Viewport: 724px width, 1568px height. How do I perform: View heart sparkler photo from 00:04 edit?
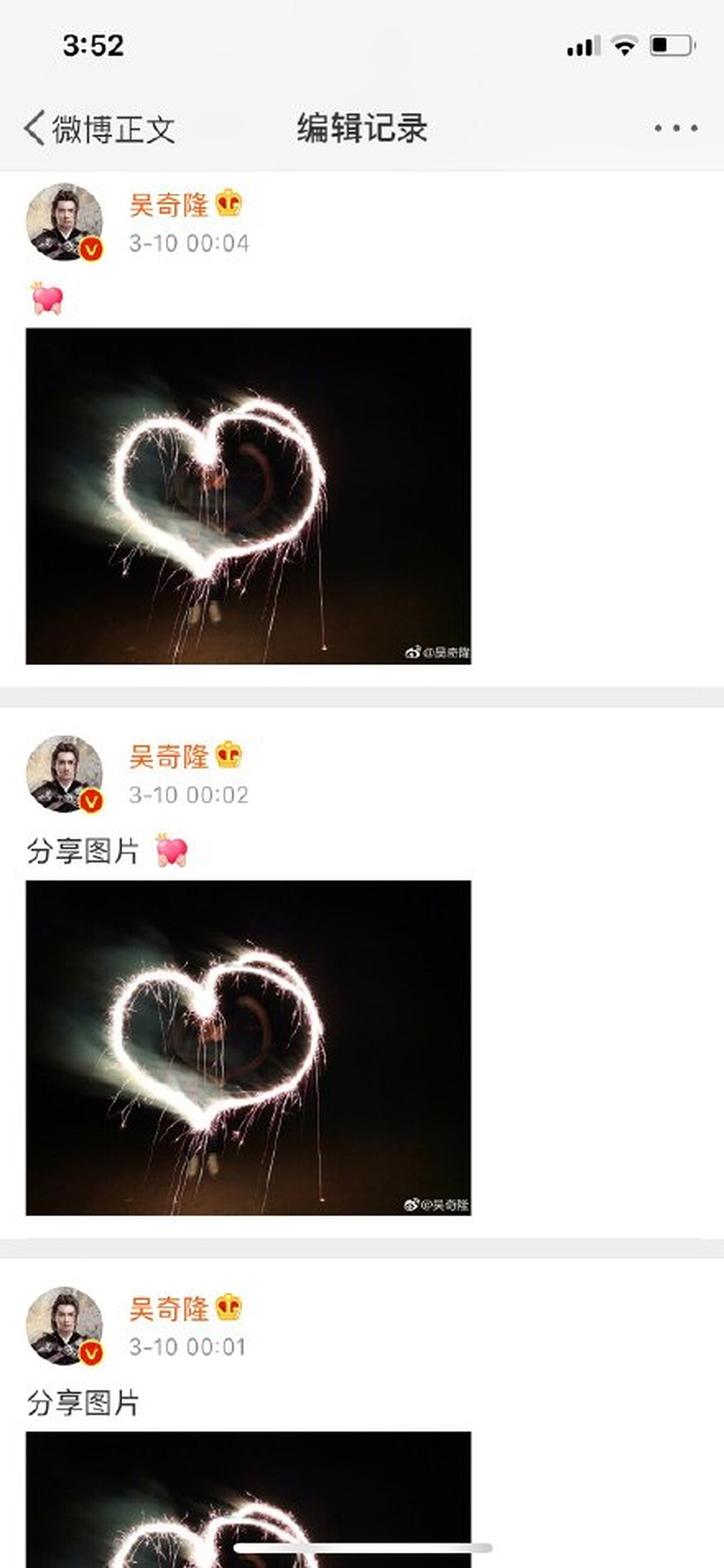click(x=248, y=495)
